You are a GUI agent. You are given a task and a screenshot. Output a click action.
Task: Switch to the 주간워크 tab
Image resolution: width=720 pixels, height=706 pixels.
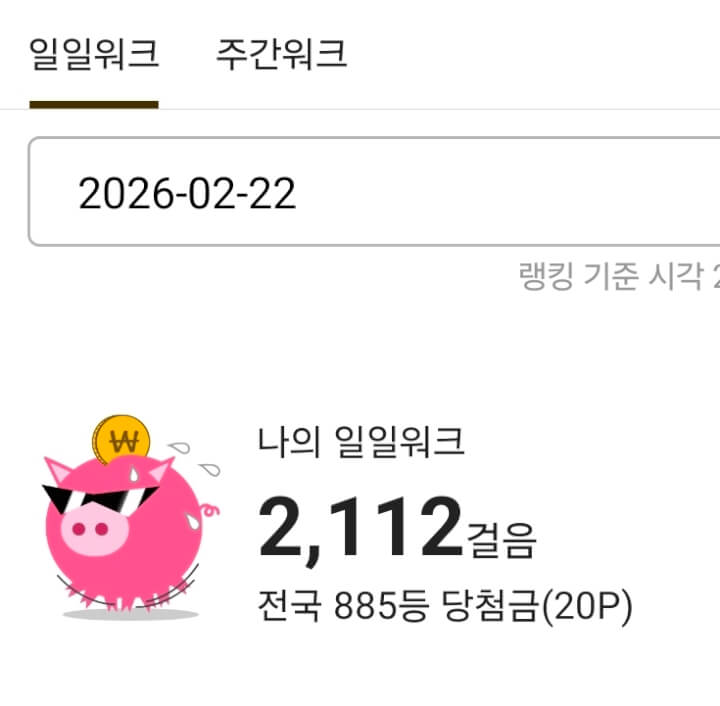click(x=281, y=54)
